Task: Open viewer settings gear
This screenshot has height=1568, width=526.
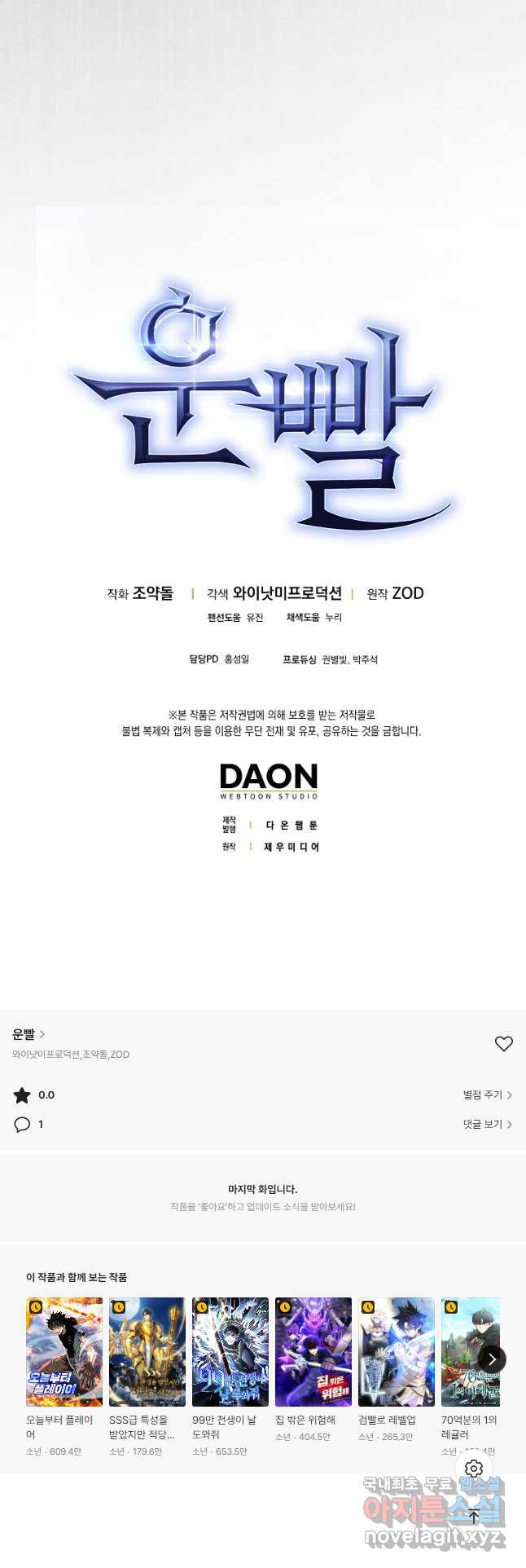Action: pyautogui.click(x=474, y=1469)
